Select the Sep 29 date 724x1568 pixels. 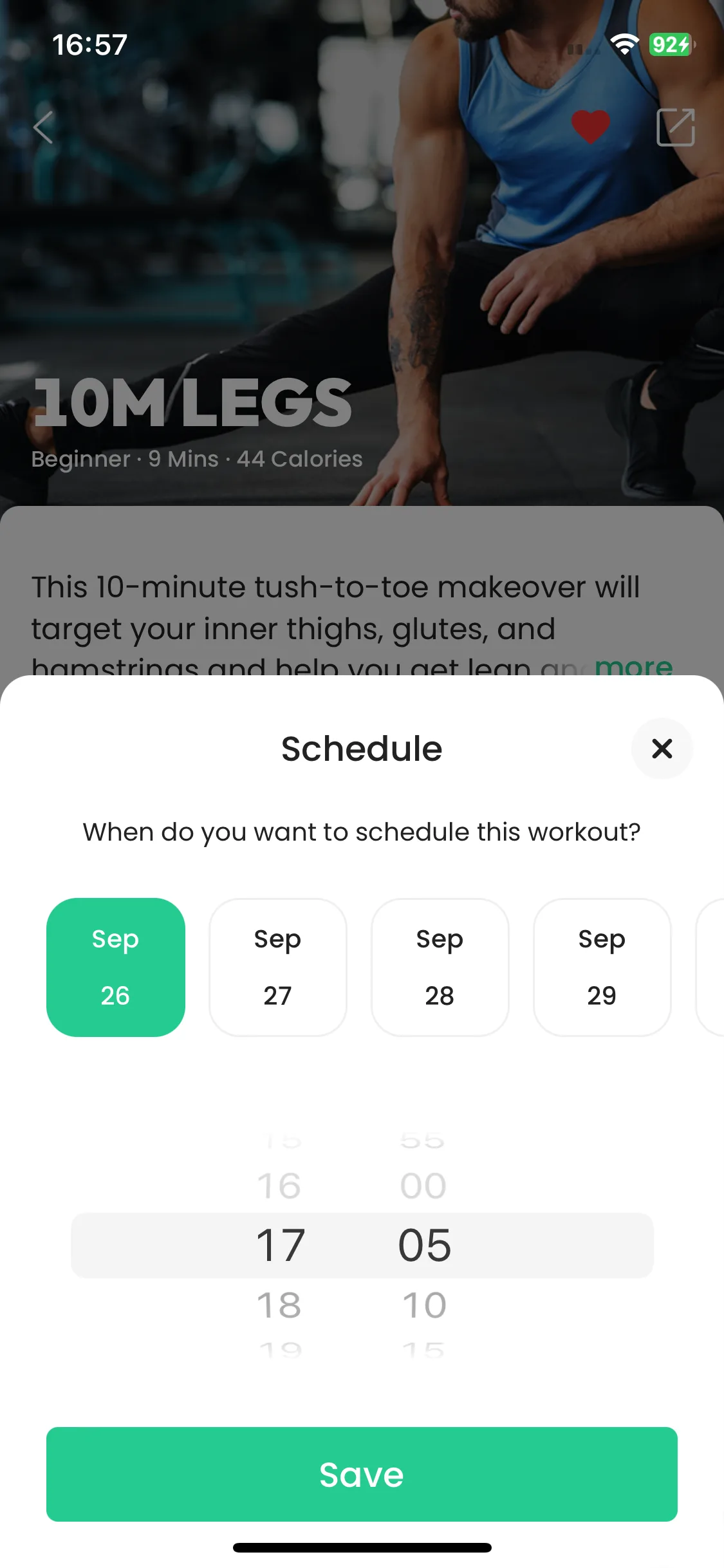[602, 967]
